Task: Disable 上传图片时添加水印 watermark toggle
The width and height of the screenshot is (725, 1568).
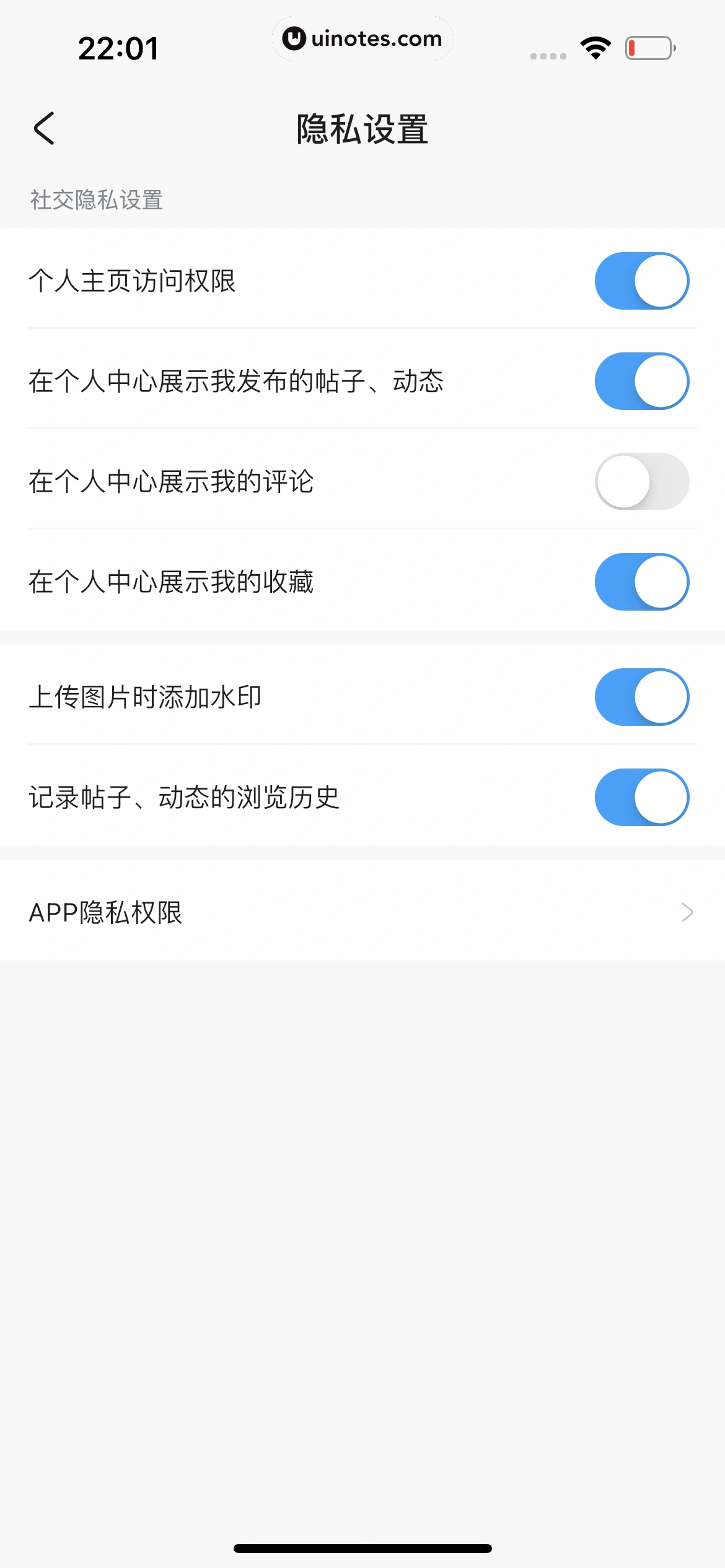Action: [x=641, y=697]
